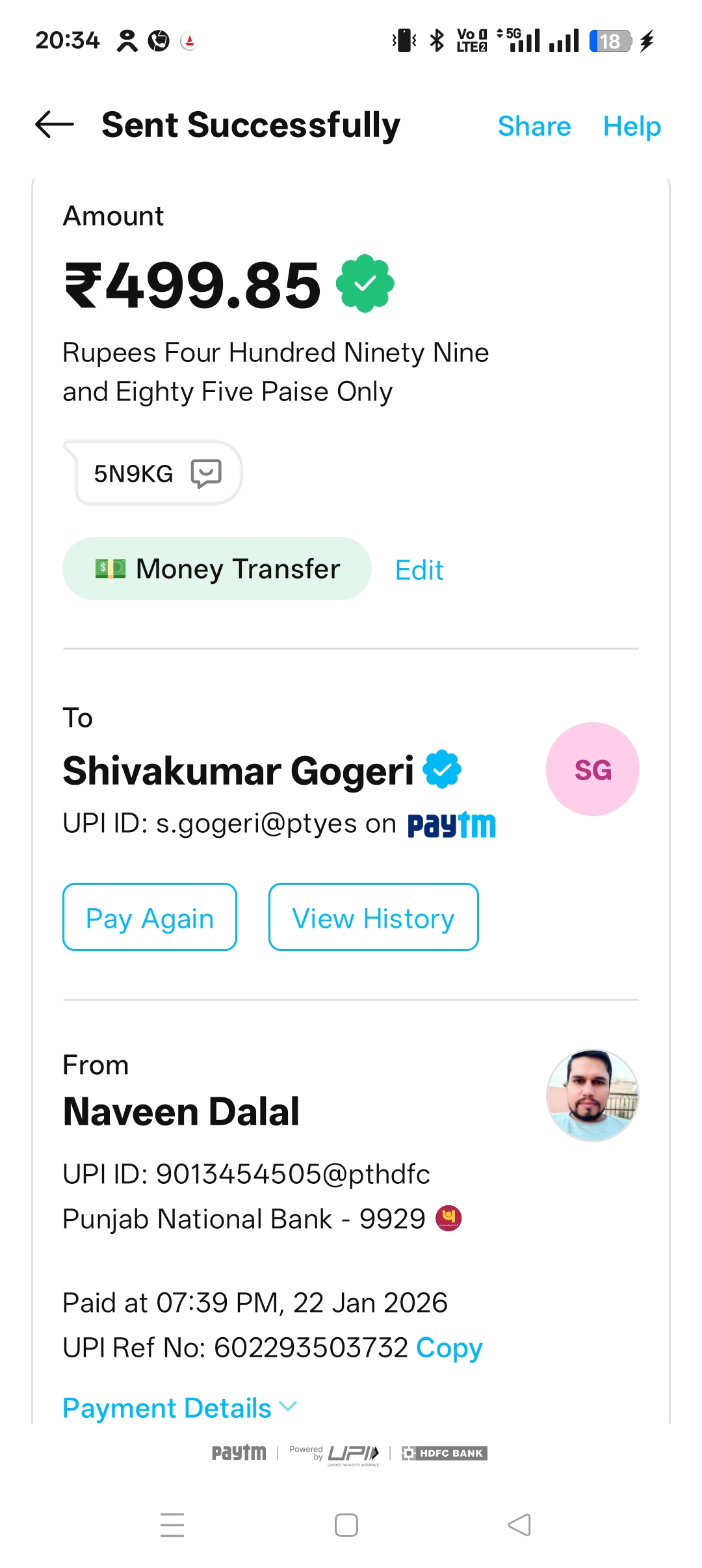Pay Again to Shivakumar Gogeri
The height and width of the screenshot is (1568, 702).
150,917
